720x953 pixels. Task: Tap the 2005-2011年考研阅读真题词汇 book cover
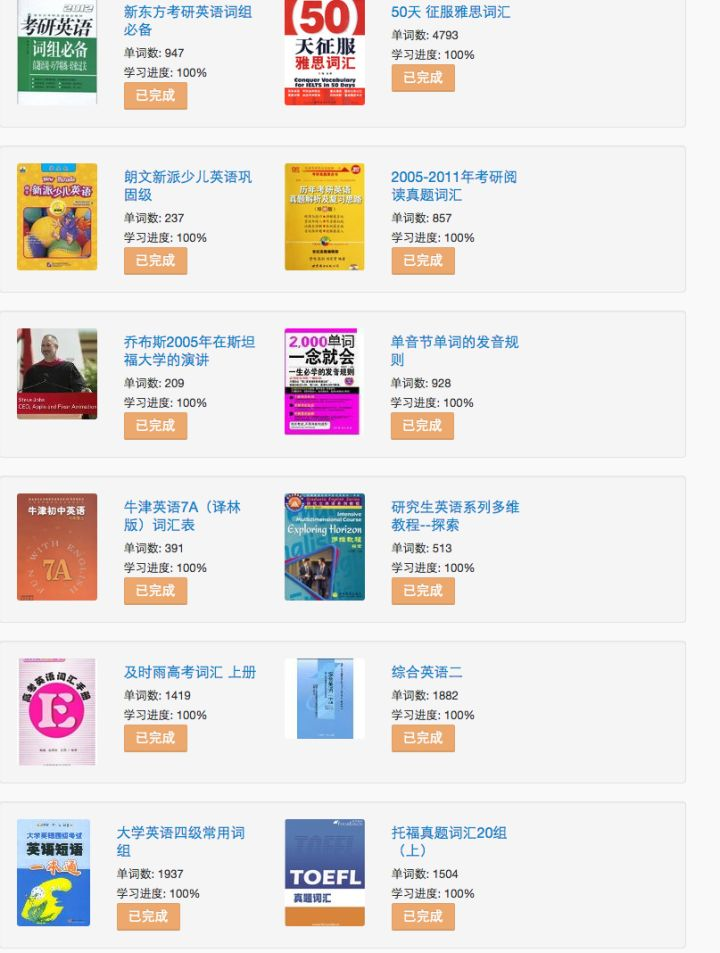[324, 217]
